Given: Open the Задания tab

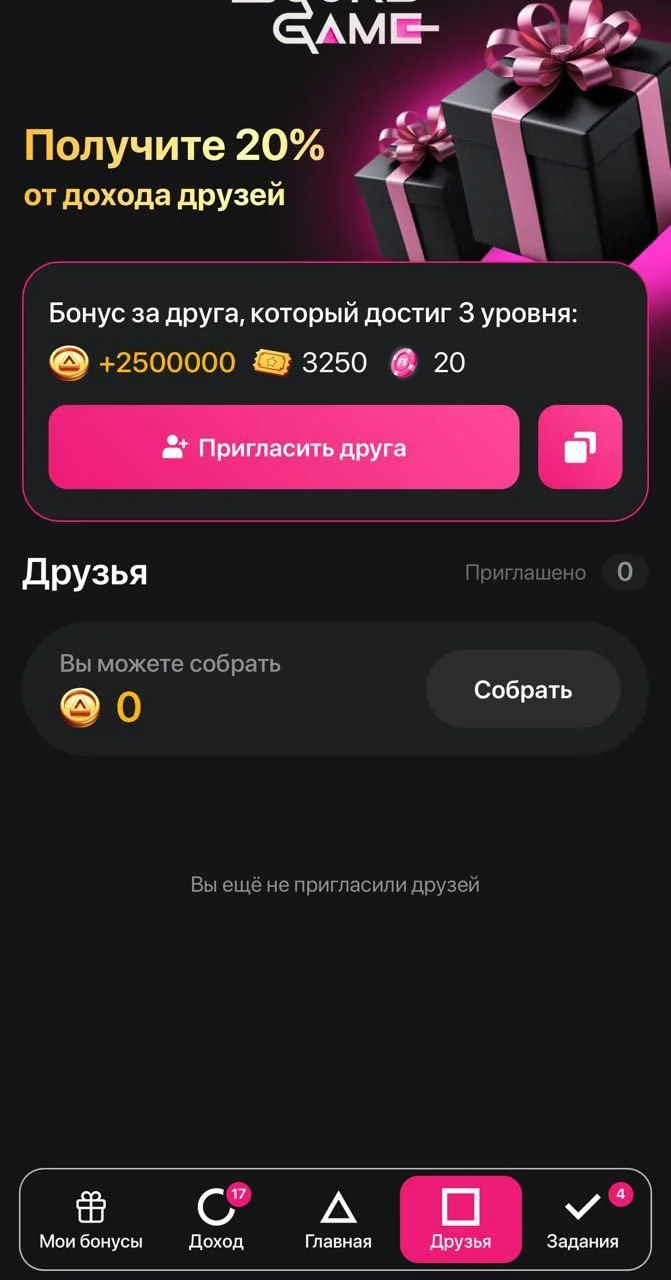Looking at the screenshot, I should 583,1220.
